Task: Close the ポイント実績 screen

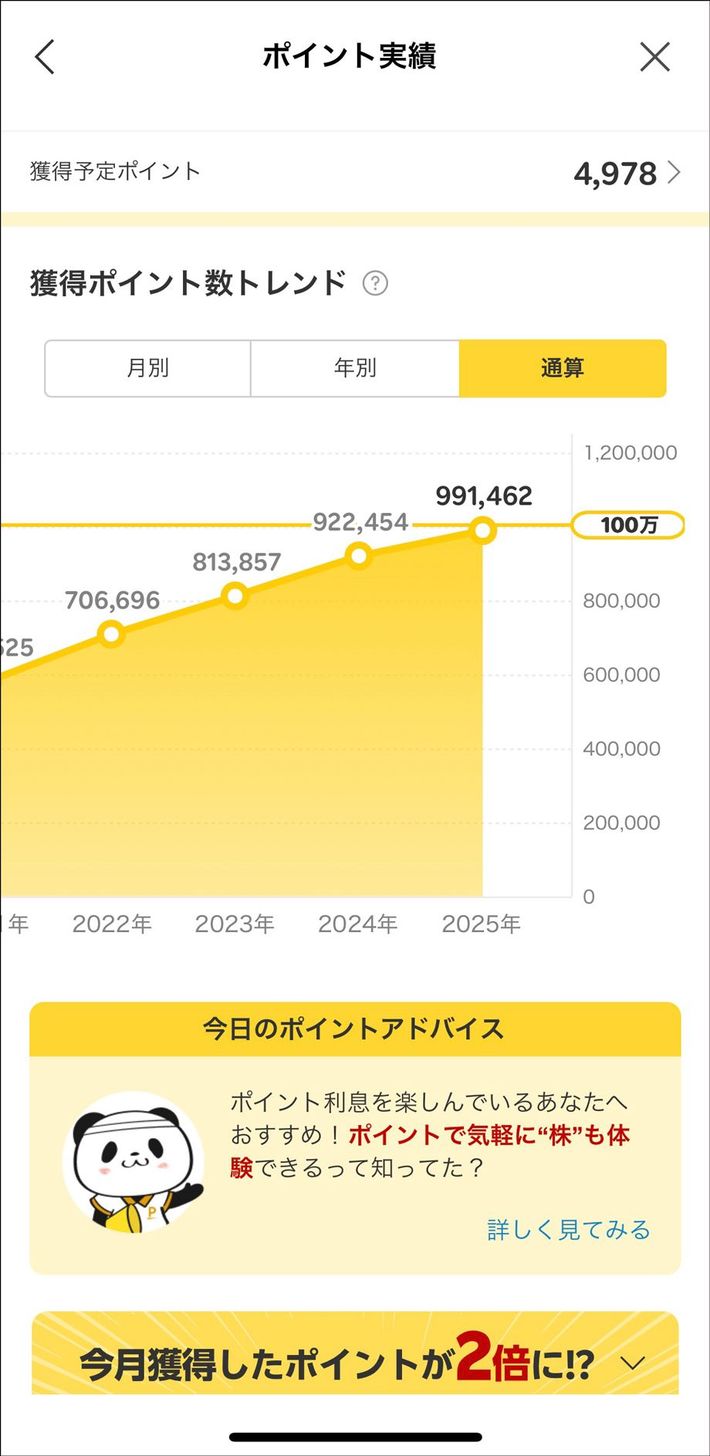Action: pos(655,57)
